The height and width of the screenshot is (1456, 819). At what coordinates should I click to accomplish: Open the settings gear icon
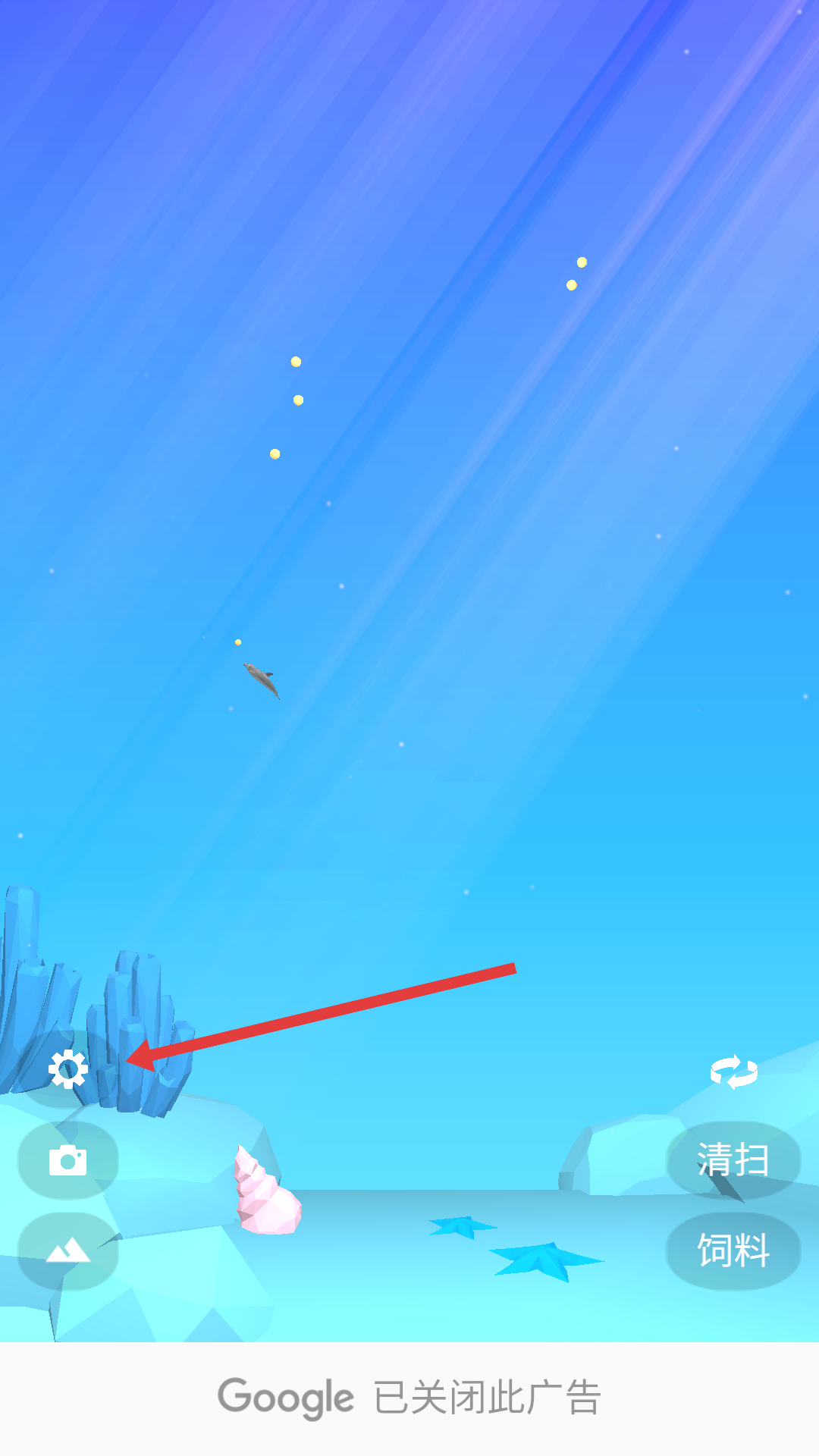point(68,1069)
